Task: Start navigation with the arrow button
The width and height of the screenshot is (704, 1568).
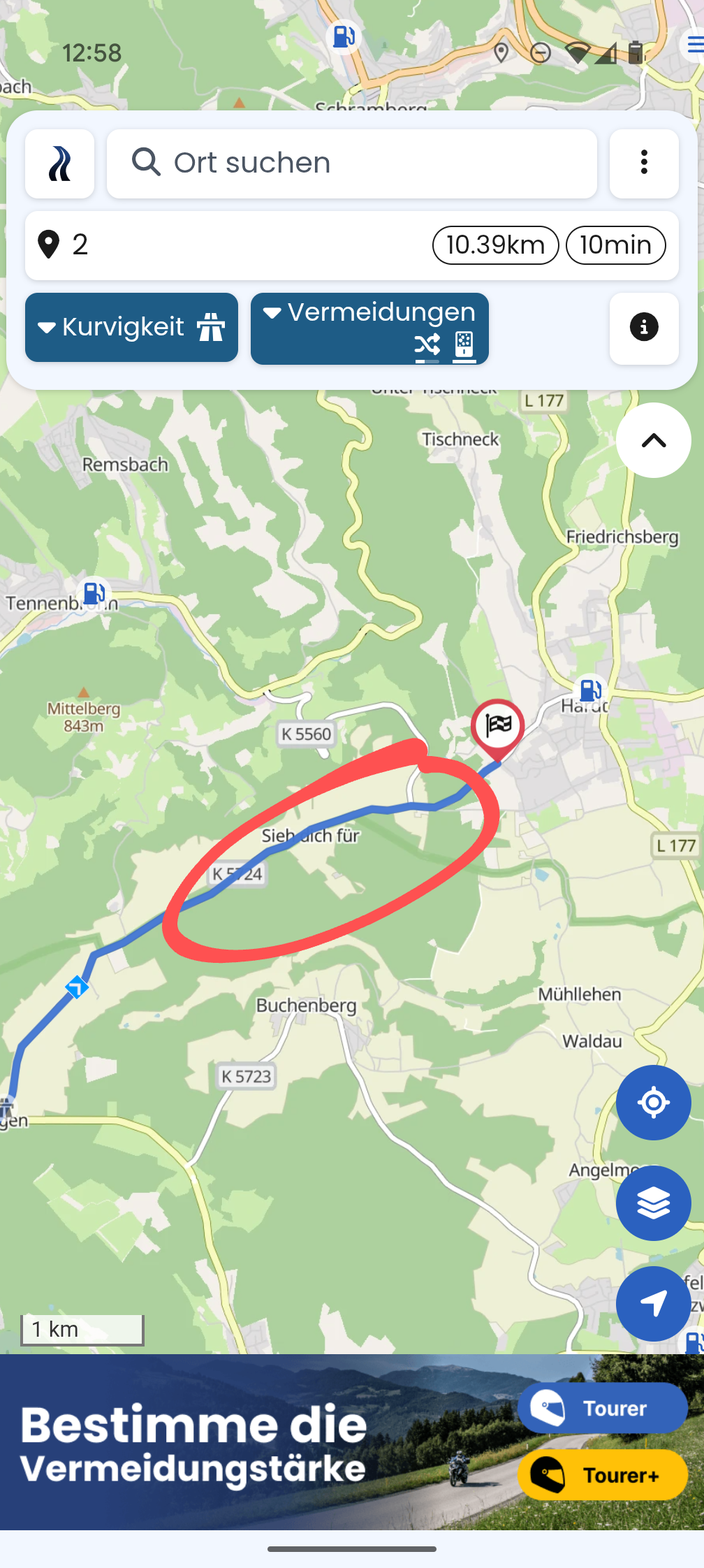Action: tap(654, 1304)
